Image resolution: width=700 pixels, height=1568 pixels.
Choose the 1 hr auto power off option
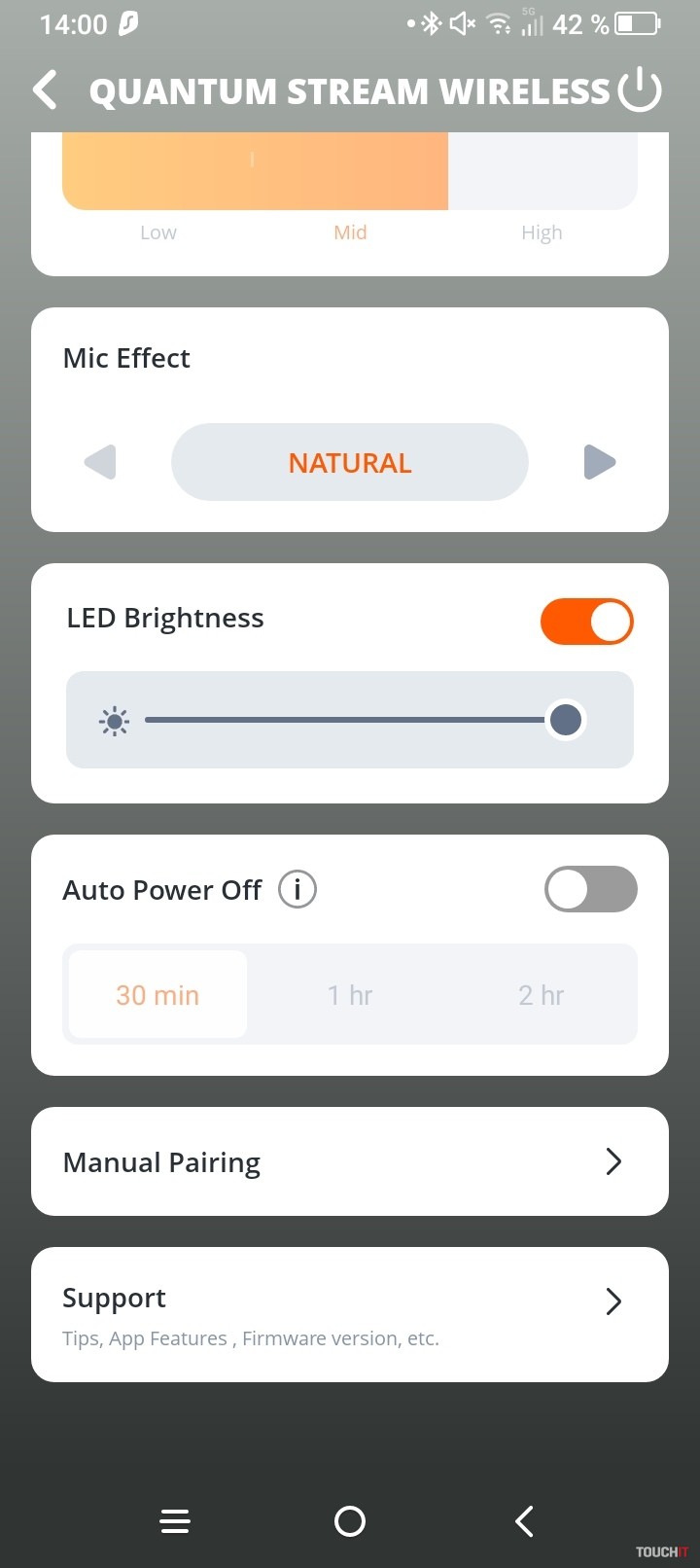350,995
